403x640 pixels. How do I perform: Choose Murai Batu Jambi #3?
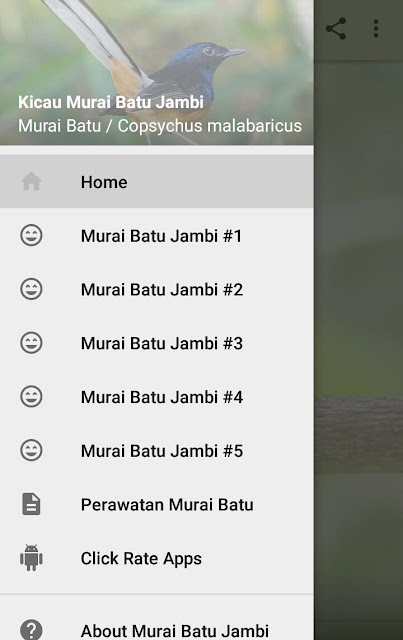point(157,343)
